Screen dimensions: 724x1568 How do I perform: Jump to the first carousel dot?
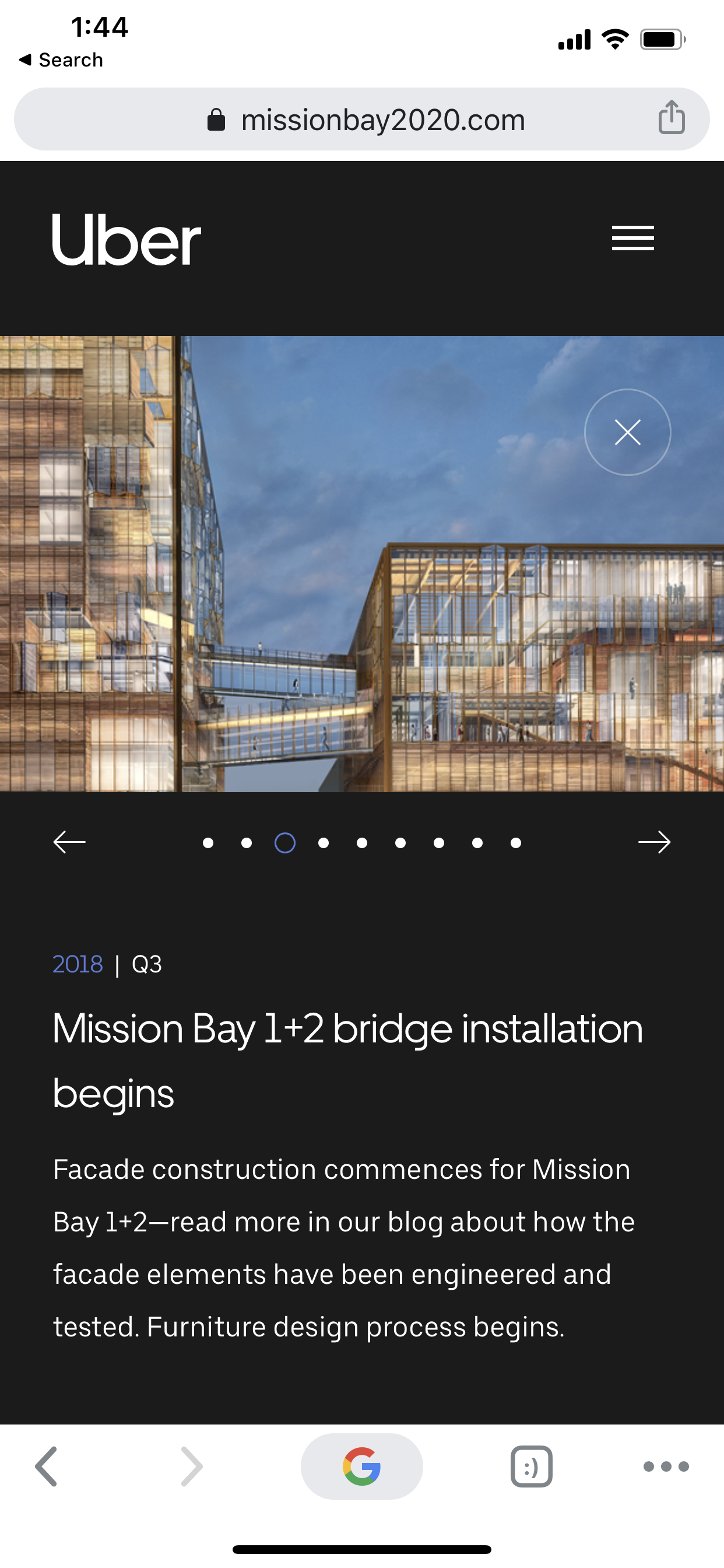coord(208,843)
